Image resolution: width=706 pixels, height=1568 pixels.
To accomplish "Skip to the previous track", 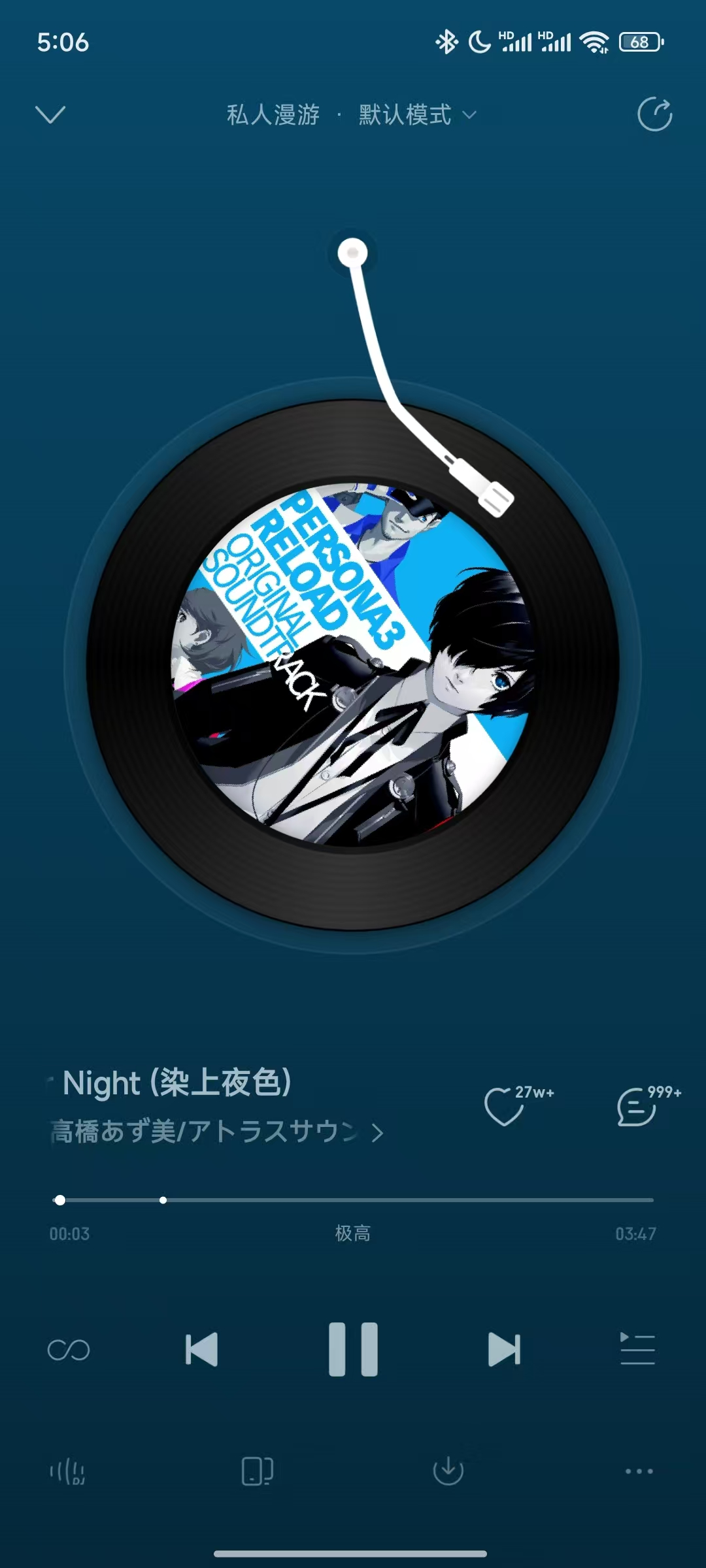I will (201, 1350).
